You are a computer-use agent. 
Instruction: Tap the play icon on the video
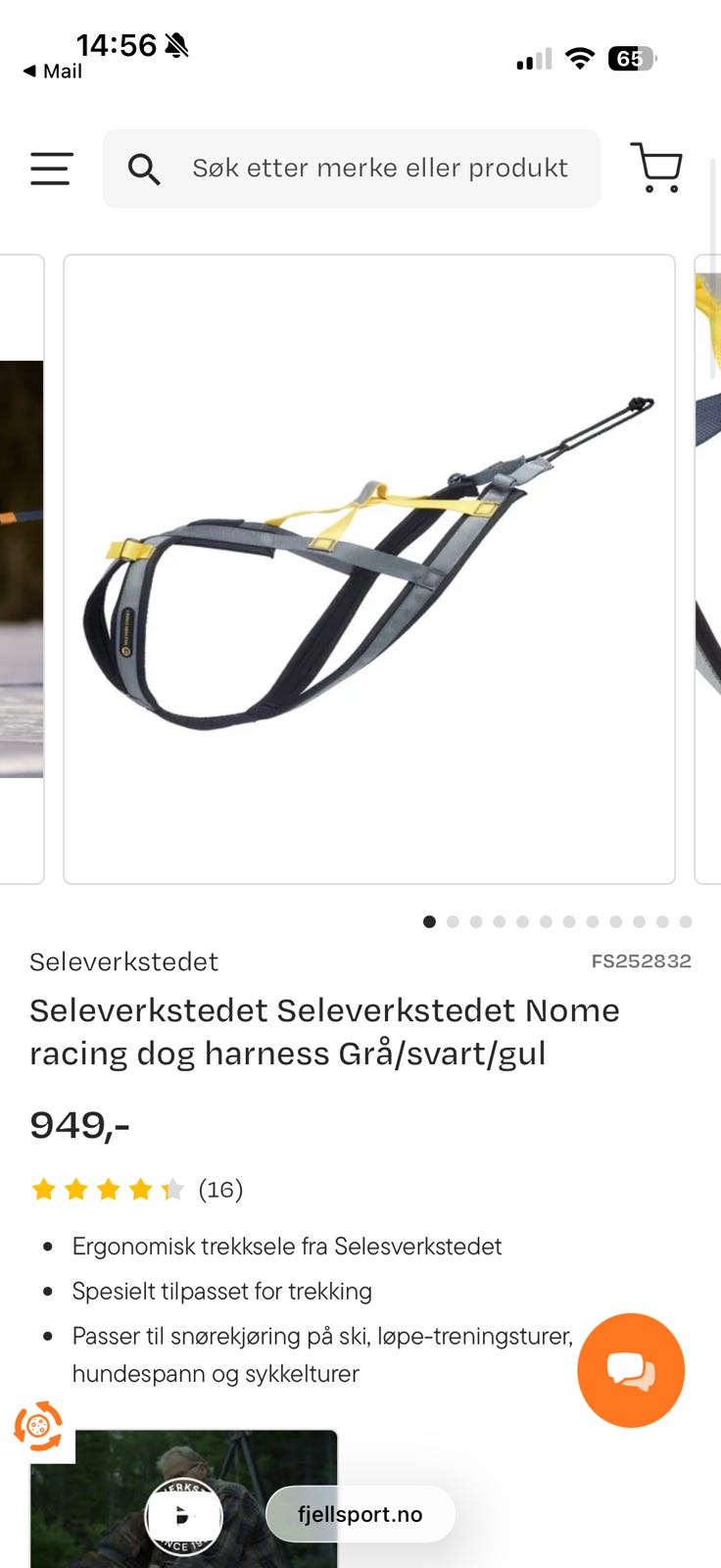tap(181, 1517)
